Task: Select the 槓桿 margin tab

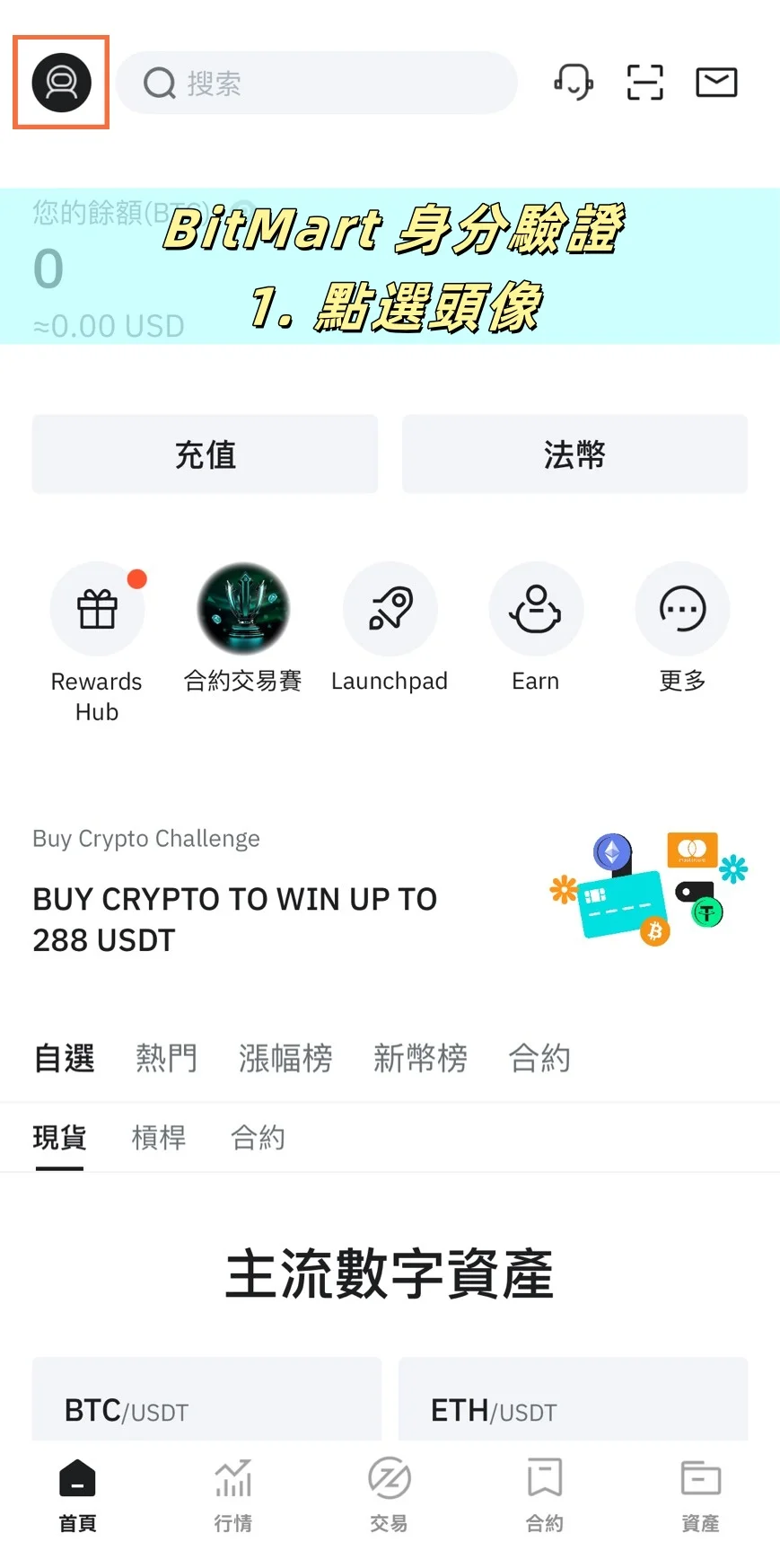Action: 158,1138
